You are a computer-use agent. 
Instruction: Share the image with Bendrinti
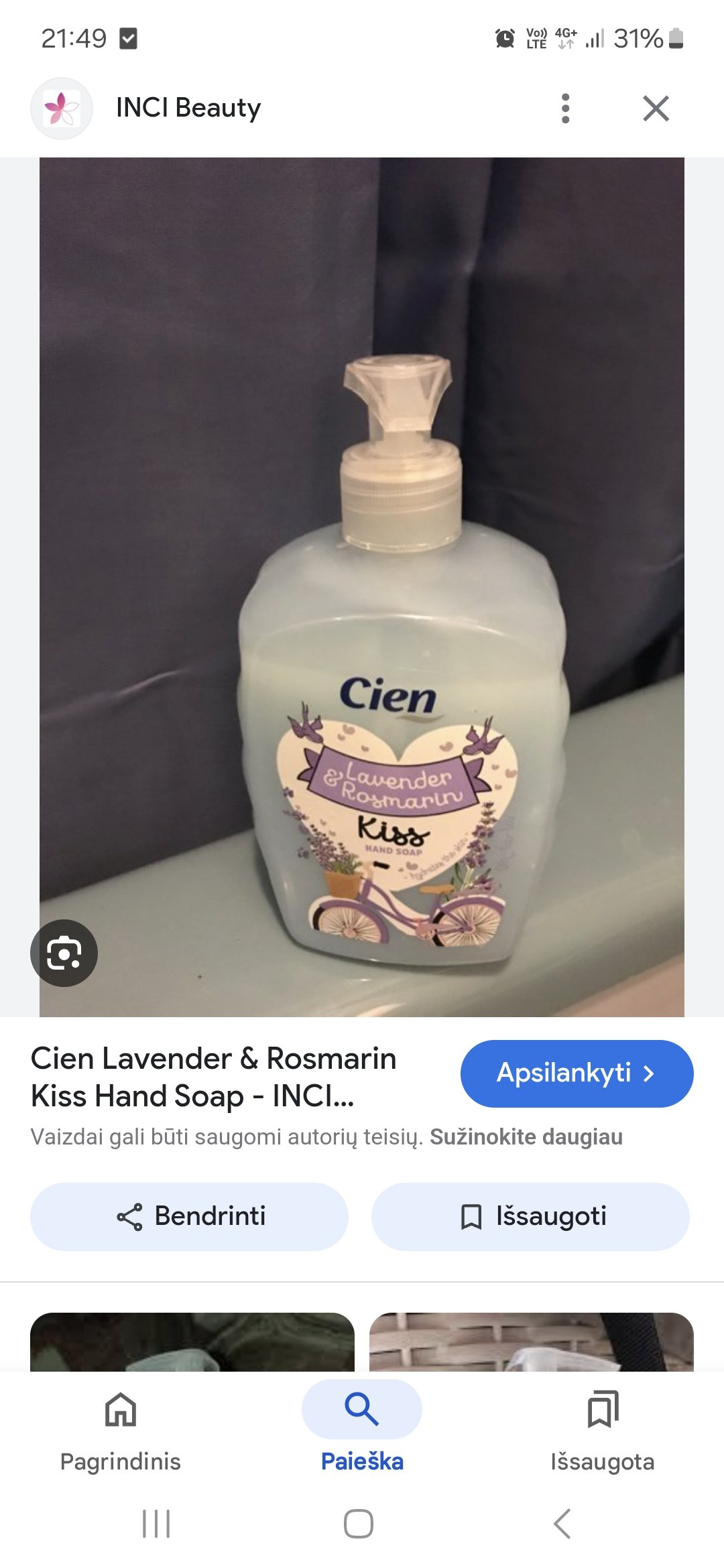click(x=189, y=1216)
